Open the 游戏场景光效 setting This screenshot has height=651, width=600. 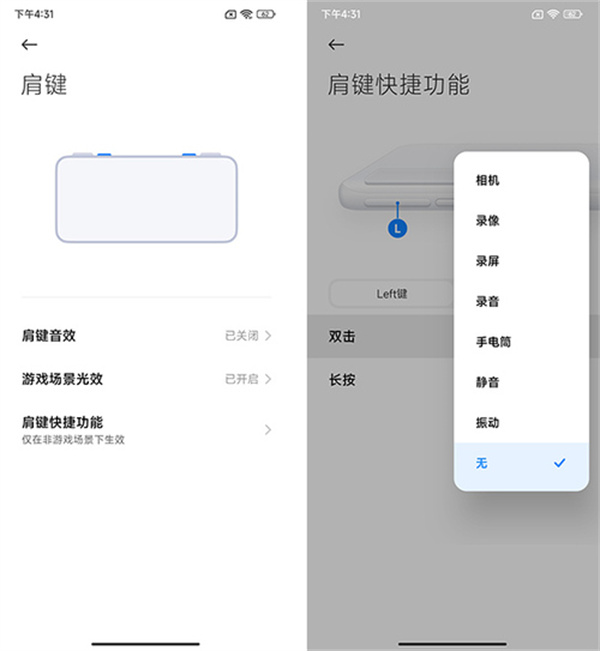pos(146,379)
